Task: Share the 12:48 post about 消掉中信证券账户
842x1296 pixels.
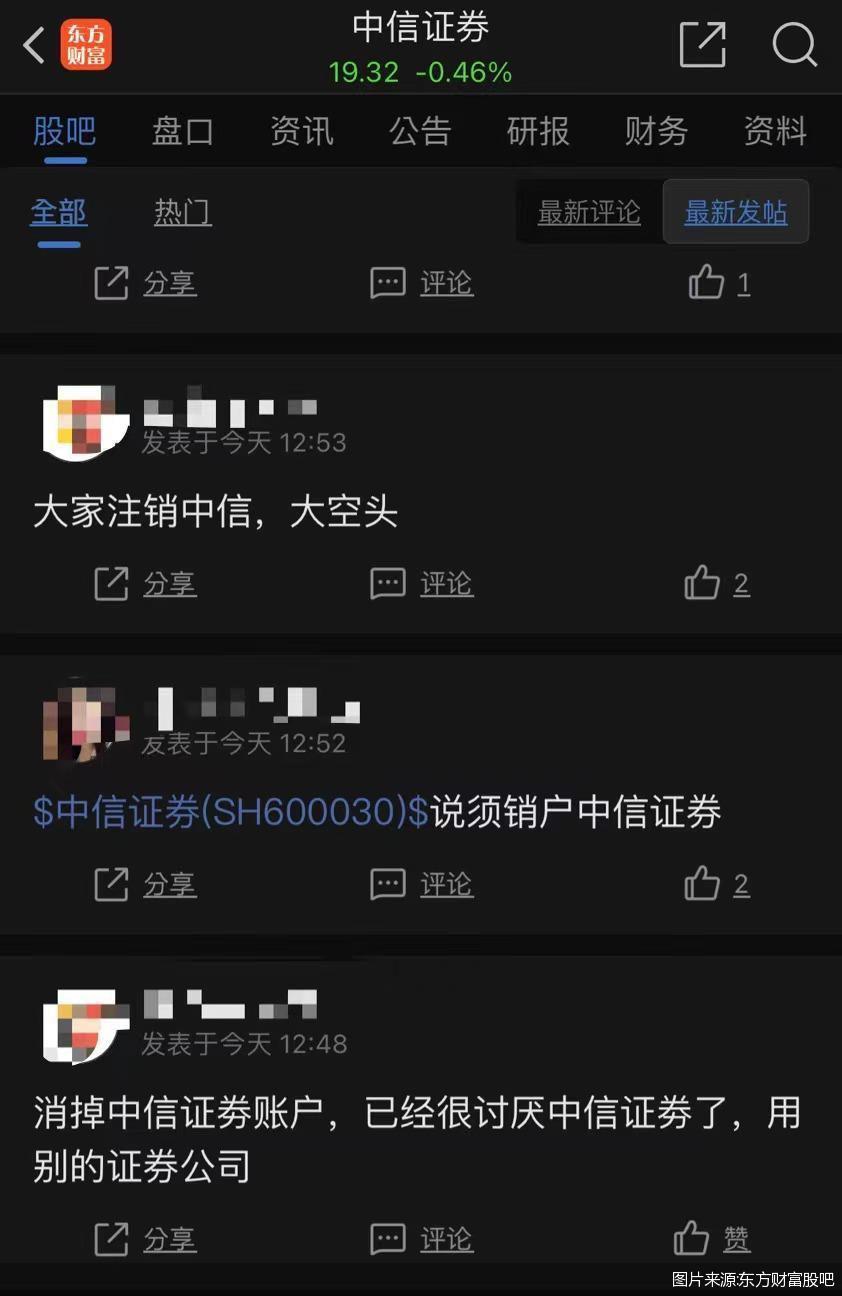Action: pos(145,1239)
